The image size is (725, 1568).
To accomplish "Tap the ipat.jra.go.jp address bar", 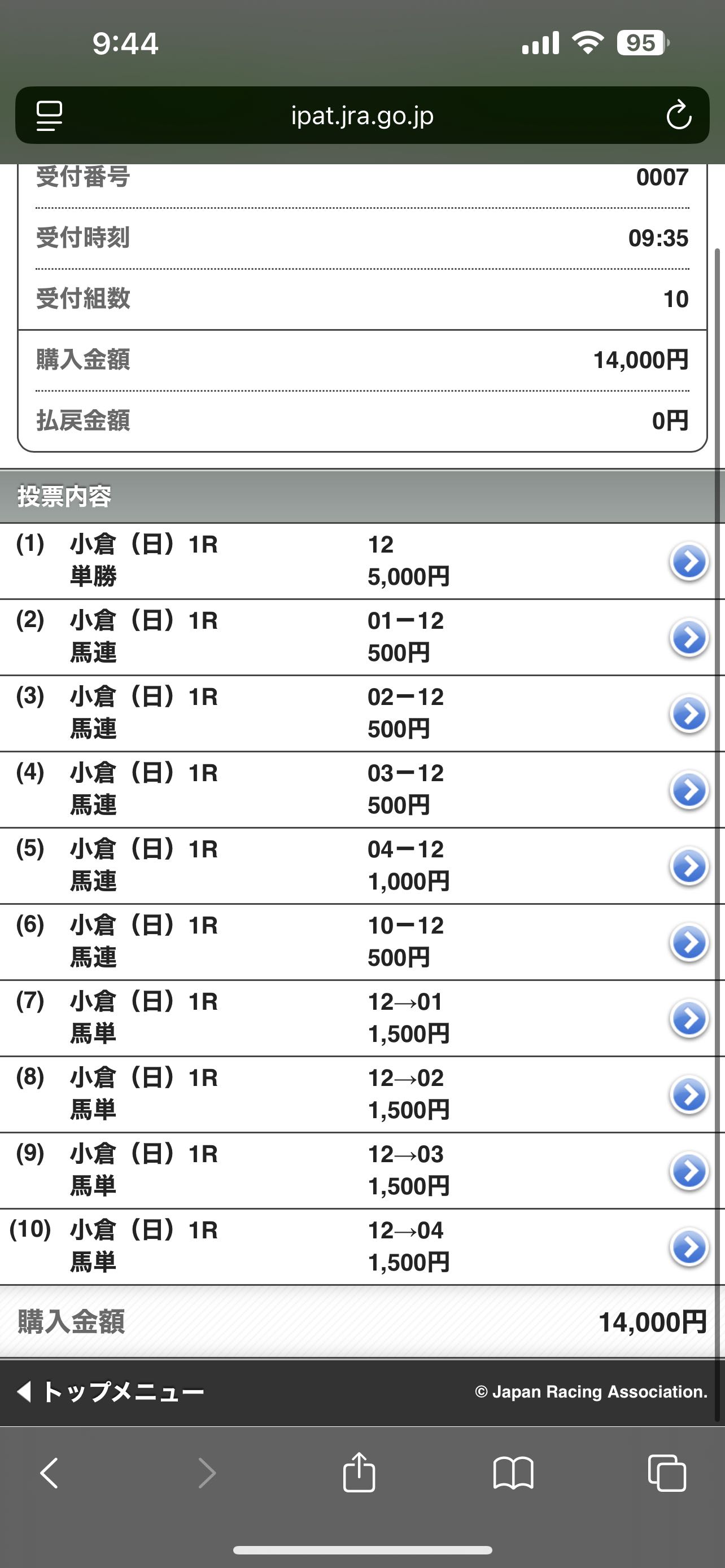I will click(362, 115).
